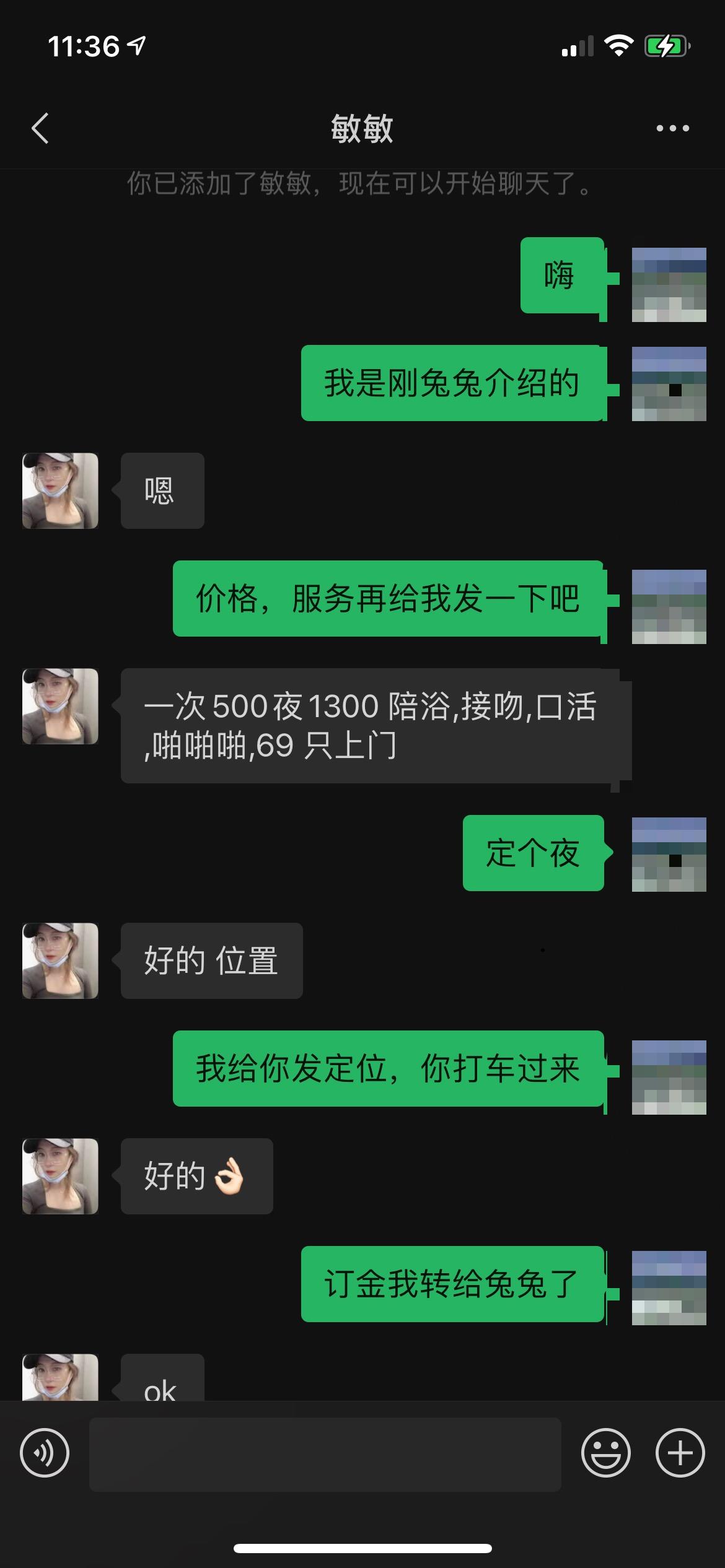Image resolution: width=725 pixels, height=1568 pixels.
Task: Open chat settings via the ellipsis icon
Action: (x=672, y=128)
